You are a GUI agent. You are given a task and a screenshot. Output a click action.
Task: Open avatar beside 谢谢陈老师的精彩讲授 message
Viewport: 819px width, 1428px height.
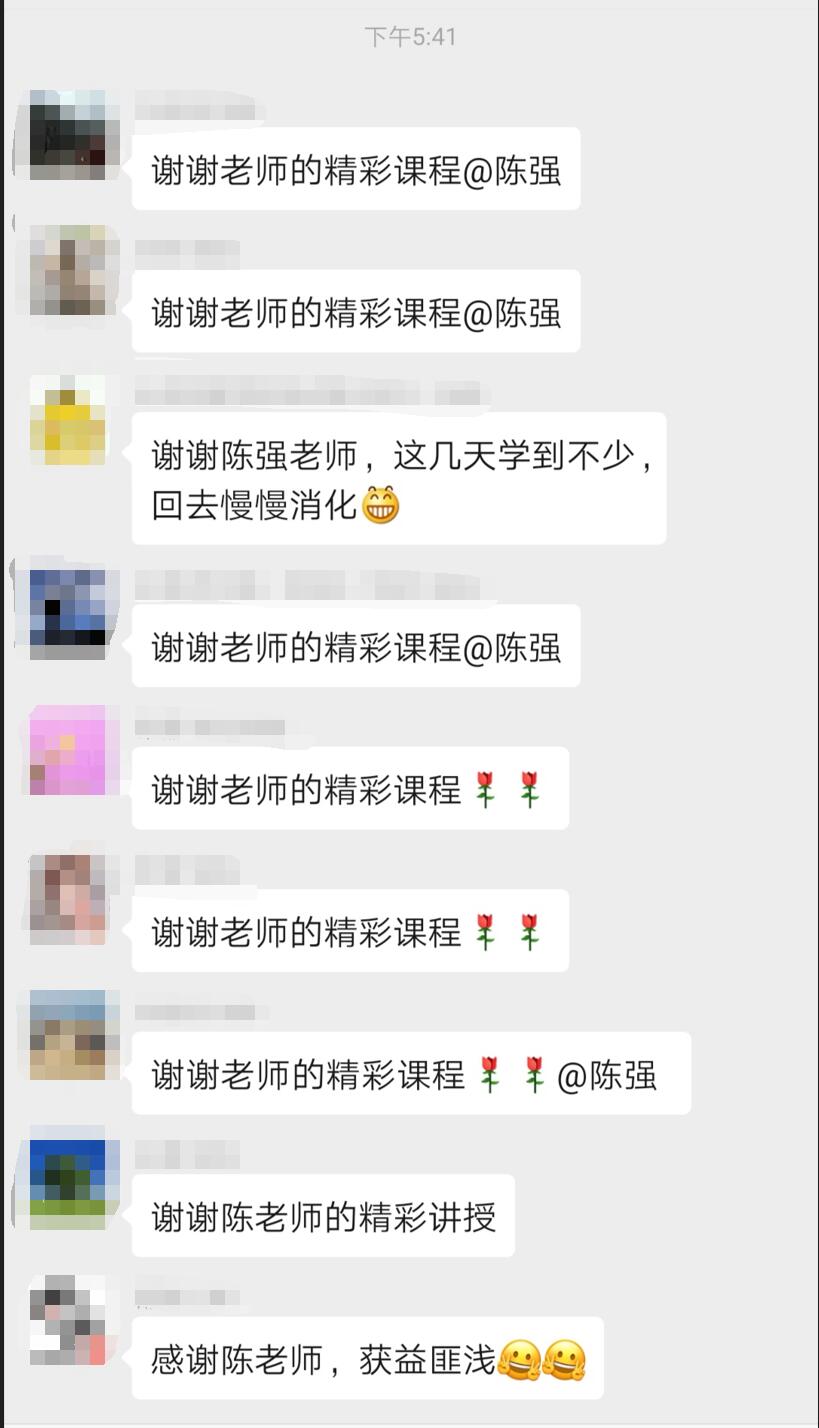tap(68, 1183)
